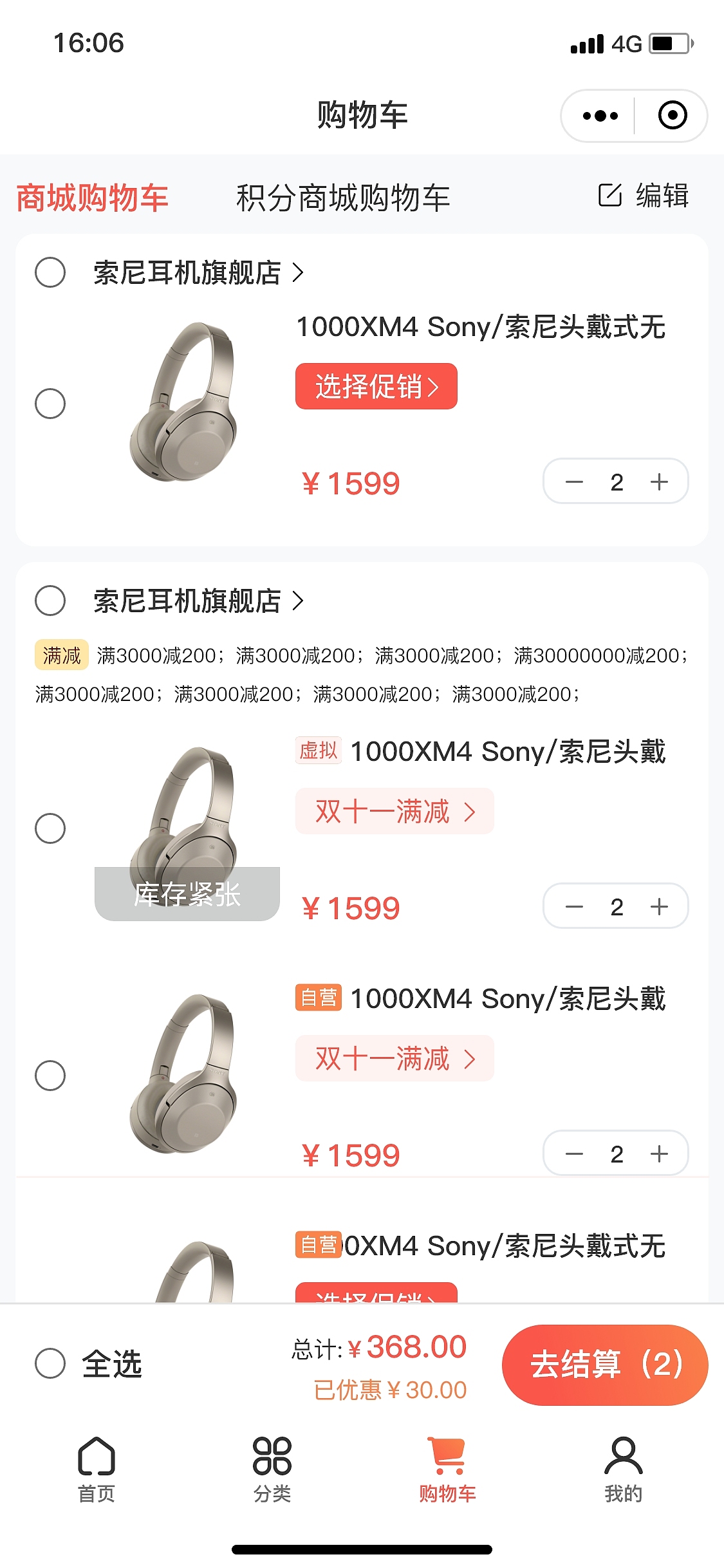Select the first 索尼耳机旗舰店 store checkbox
Viewport: 724px width, 1568px height.
50,274
